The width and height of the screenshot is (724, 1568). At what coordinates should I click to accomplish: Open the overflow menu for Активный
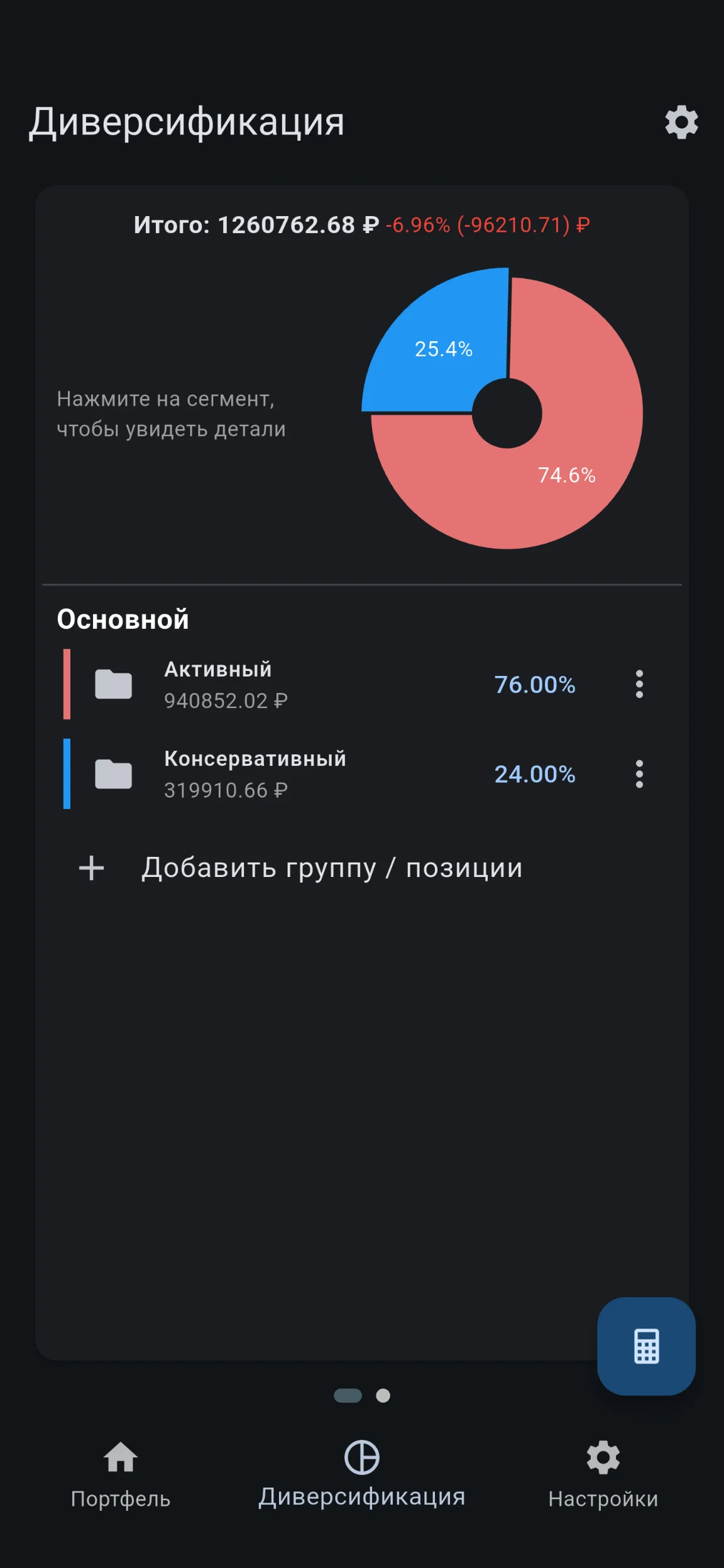(639, 684)
